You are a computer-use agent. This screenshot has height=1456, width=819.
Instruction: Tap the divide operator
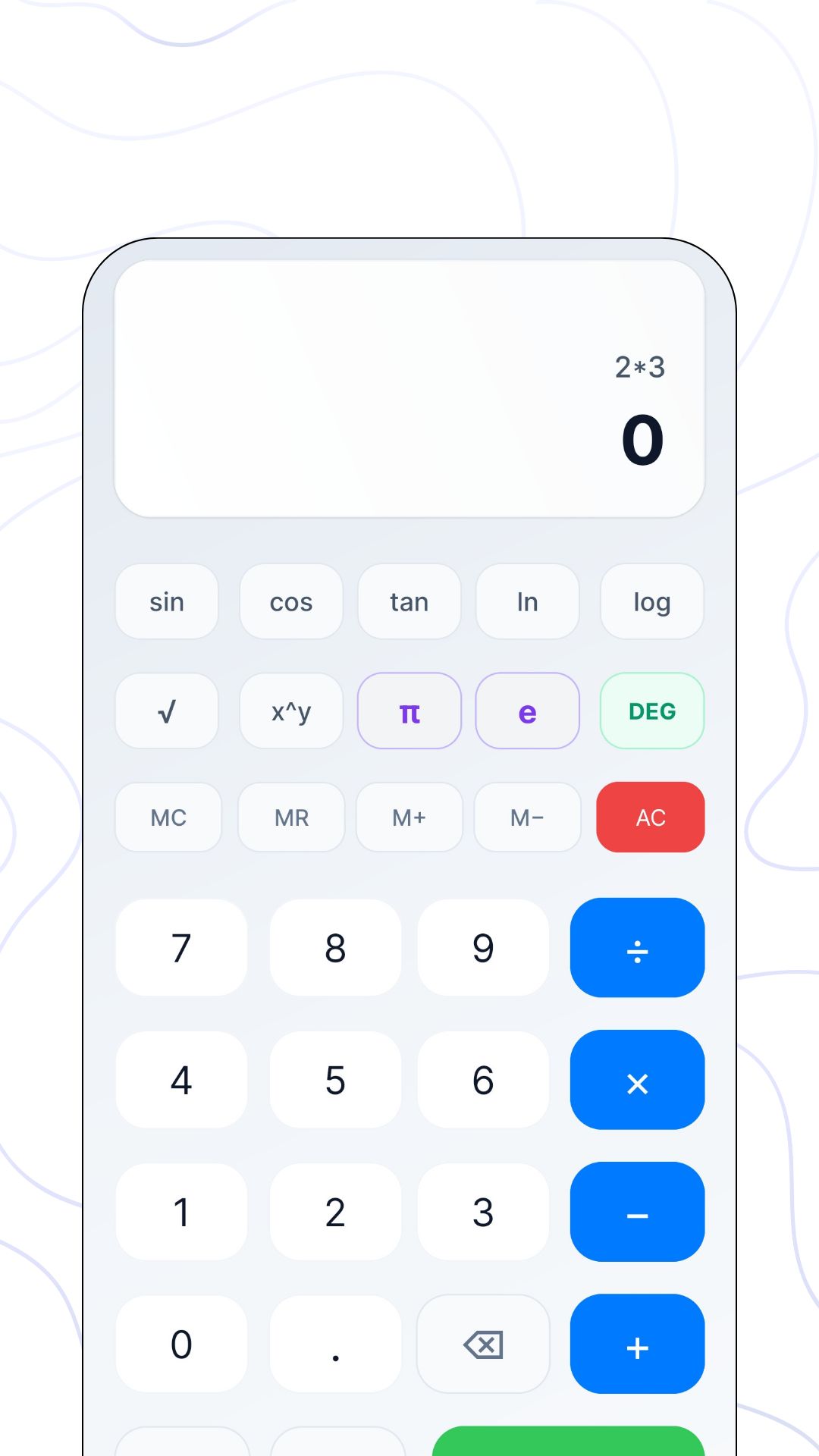click(x=637, y=948)
